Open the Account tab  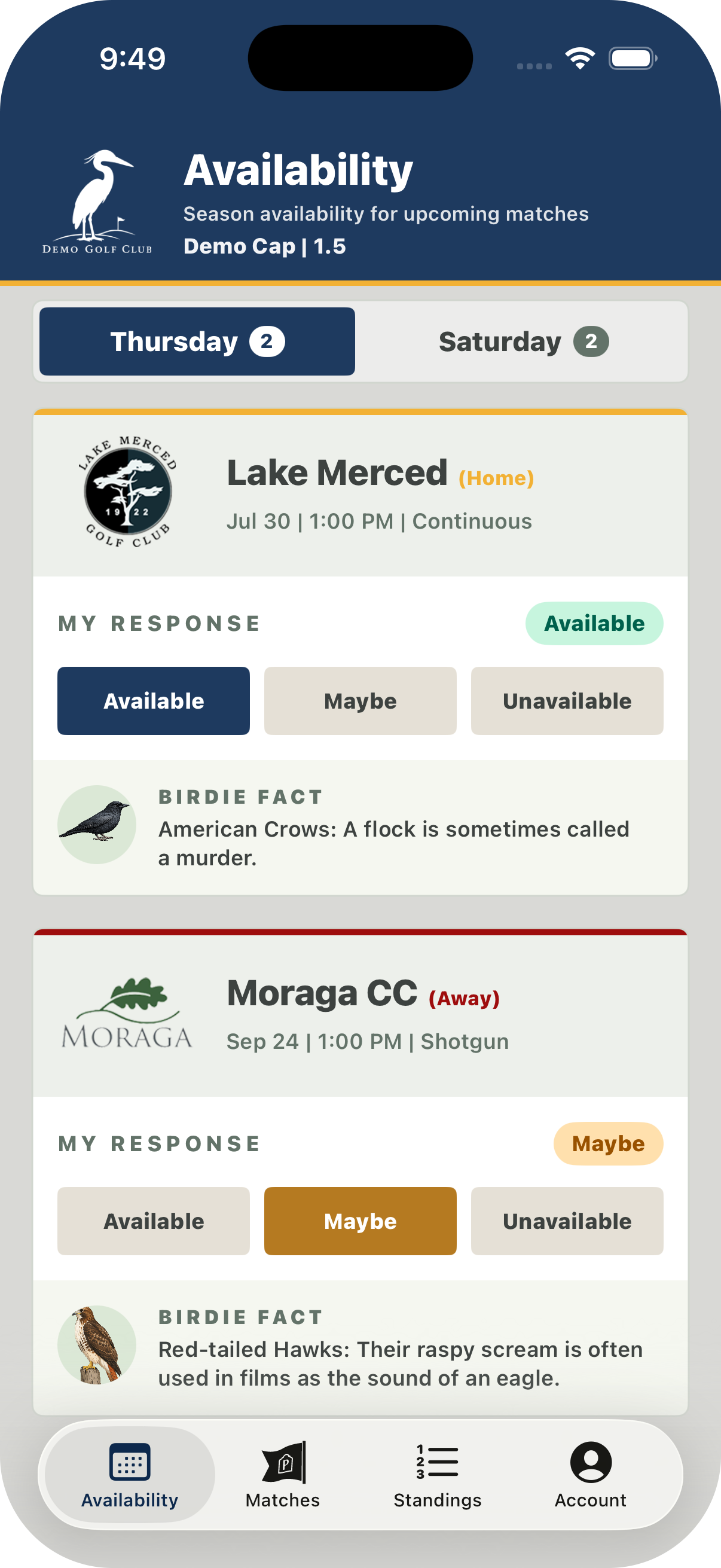590,1475
